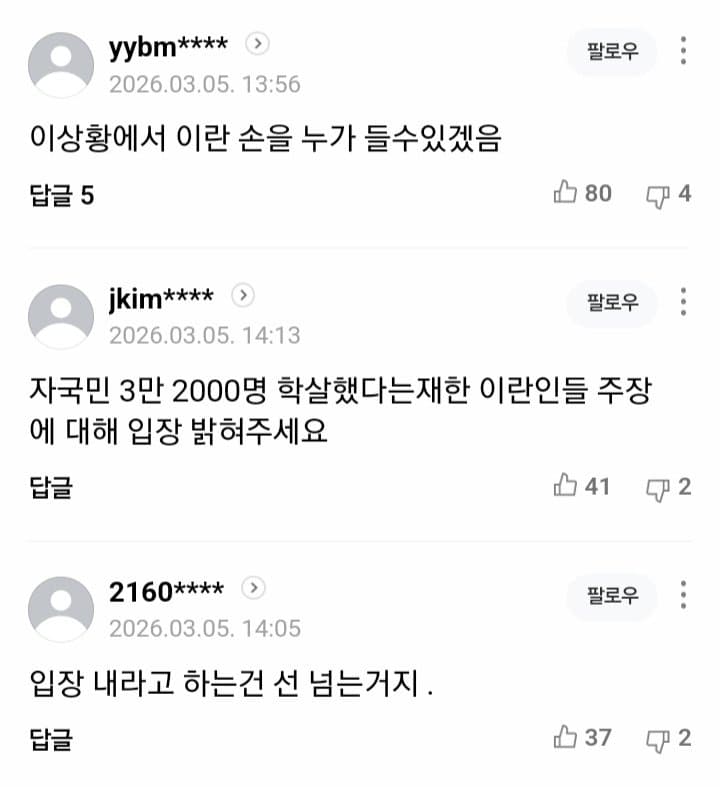Open overflow menu on jkim**** comment
The height and width of the screenshot is (787, 720).
click(683, 303)
